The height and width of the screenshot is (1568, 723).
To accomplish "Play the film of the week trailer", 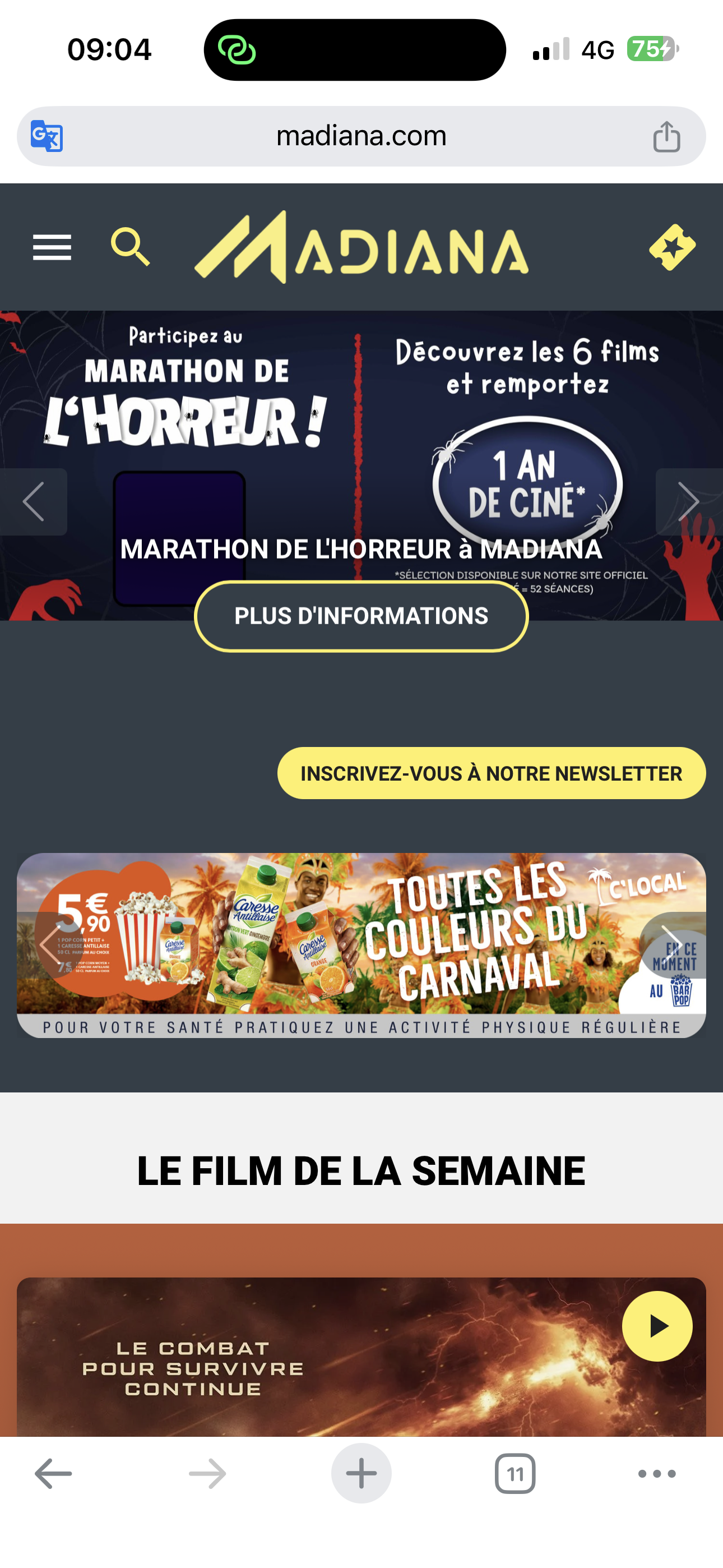I will pyautogui.click(x=657, y=1326).
